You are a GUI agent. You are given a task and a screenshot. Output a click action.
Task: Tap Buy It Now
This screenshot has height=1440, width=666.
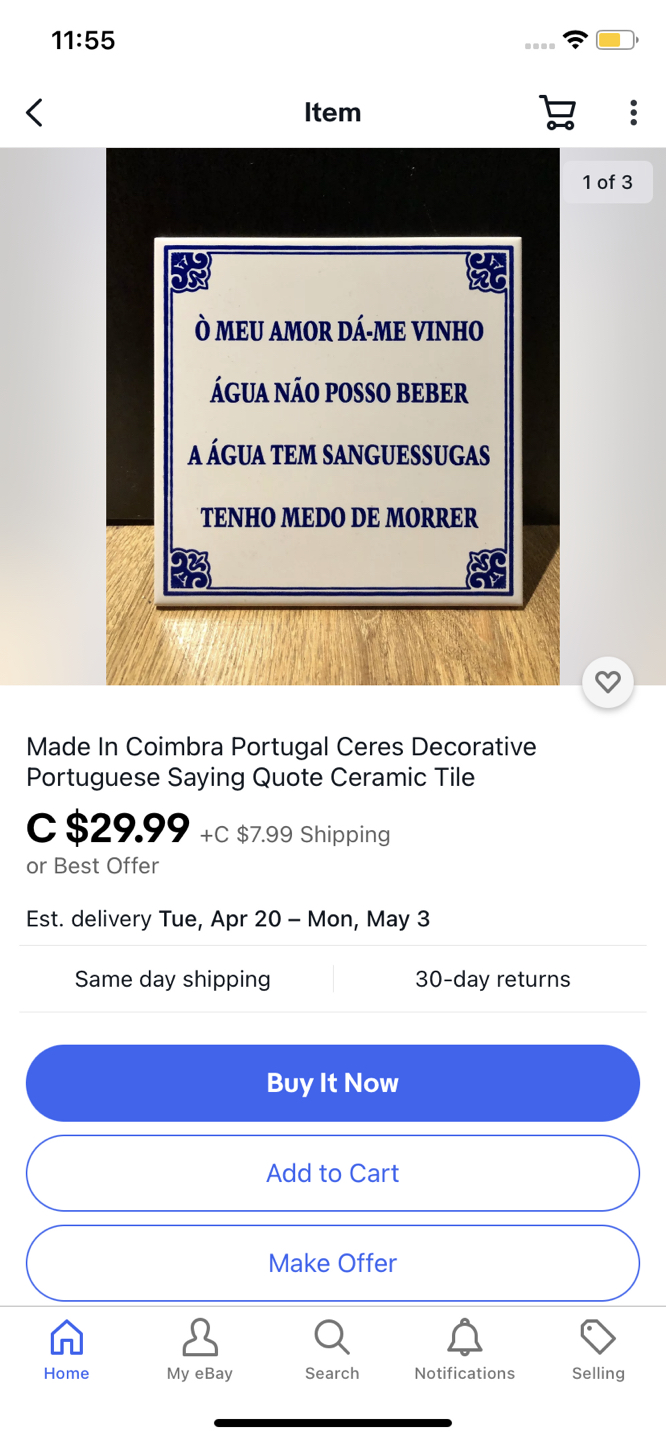pyautogui.click(x=333, y=1083)
